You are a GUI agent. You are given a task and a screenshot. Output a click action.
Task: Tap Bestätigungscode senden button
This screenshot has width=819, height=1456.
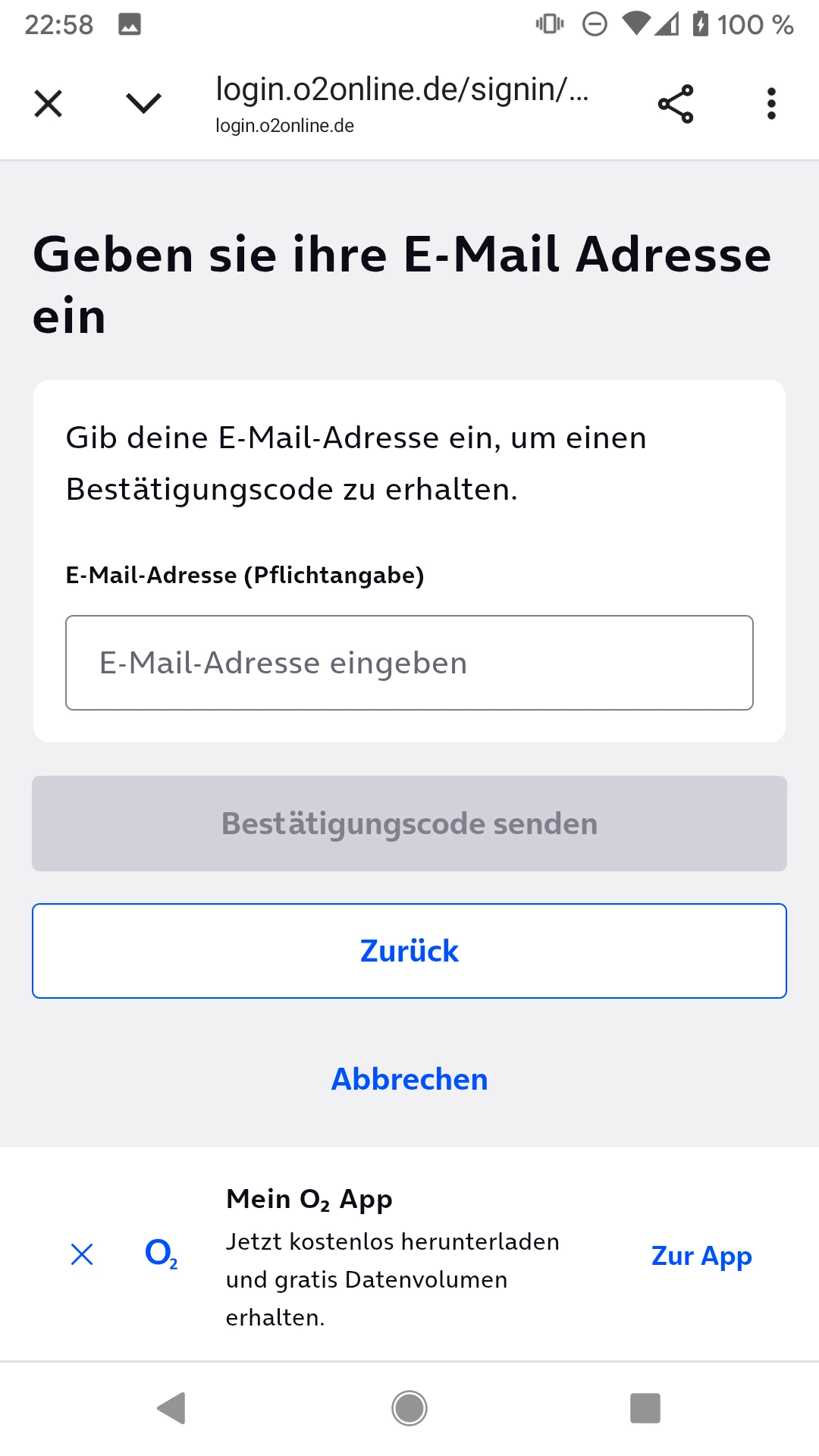[409, 824]
